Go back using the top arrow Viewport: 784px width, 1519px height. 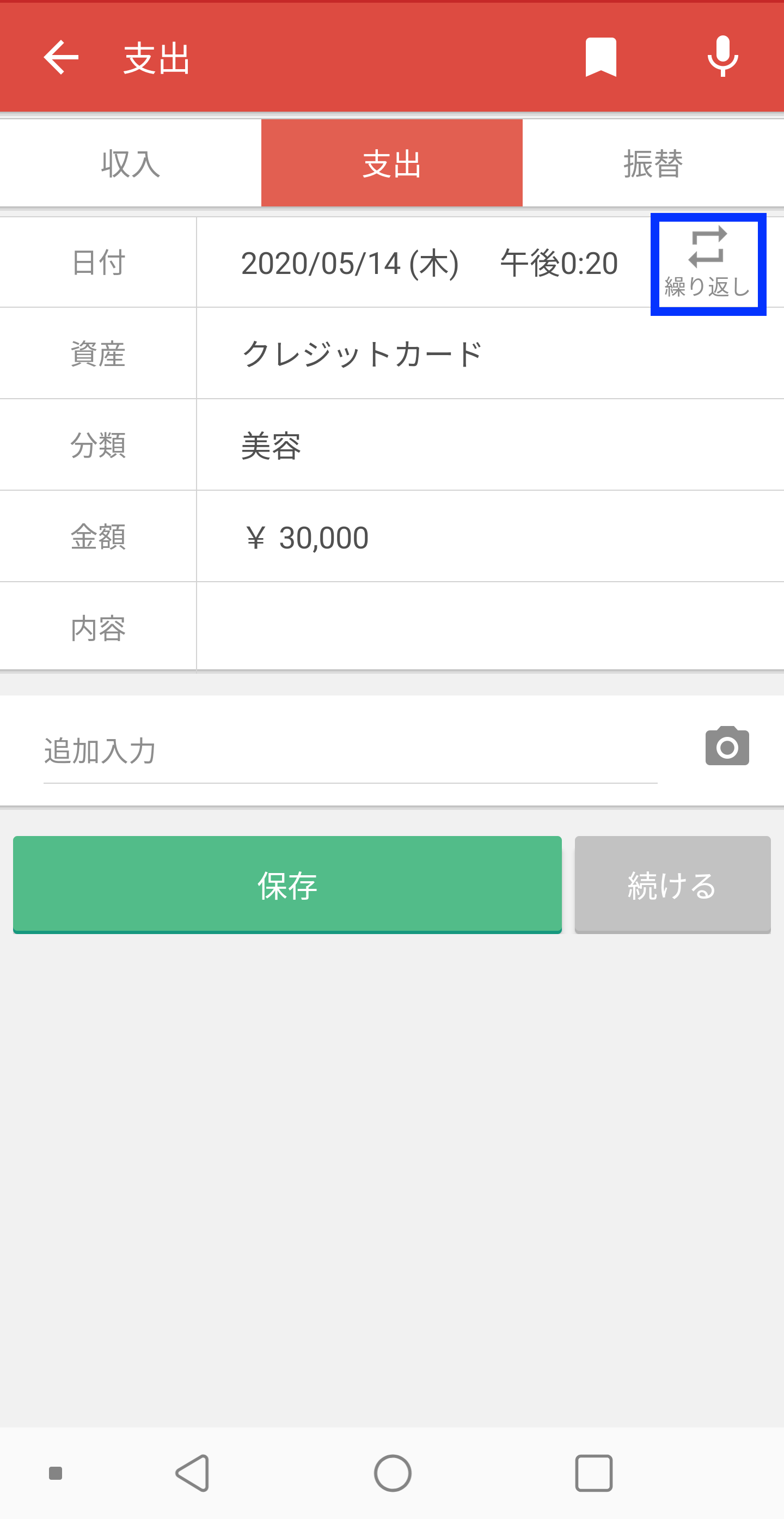coord(61,57)
